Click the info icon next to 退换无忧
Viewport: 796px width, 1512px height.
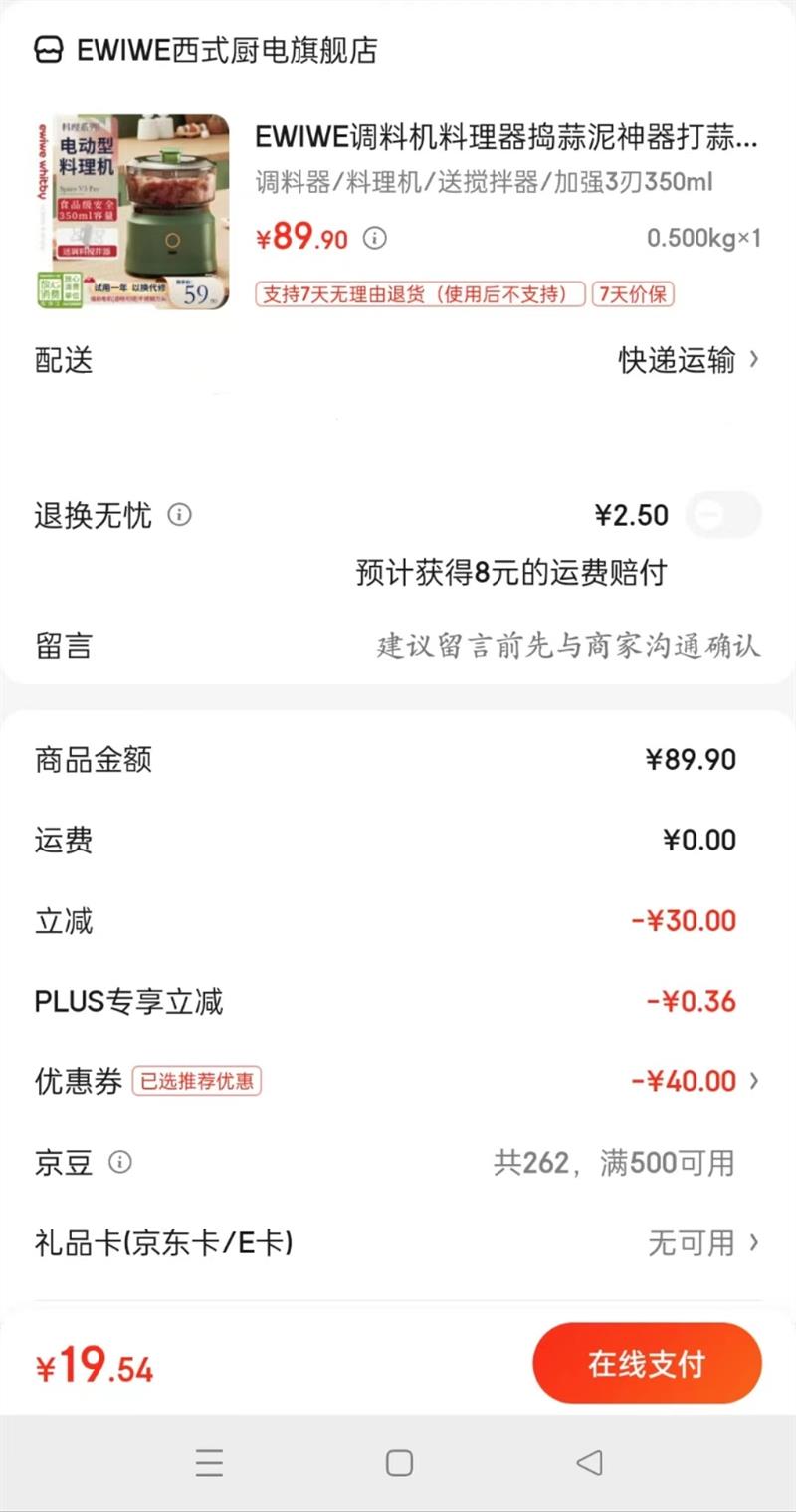click(179, 515)
